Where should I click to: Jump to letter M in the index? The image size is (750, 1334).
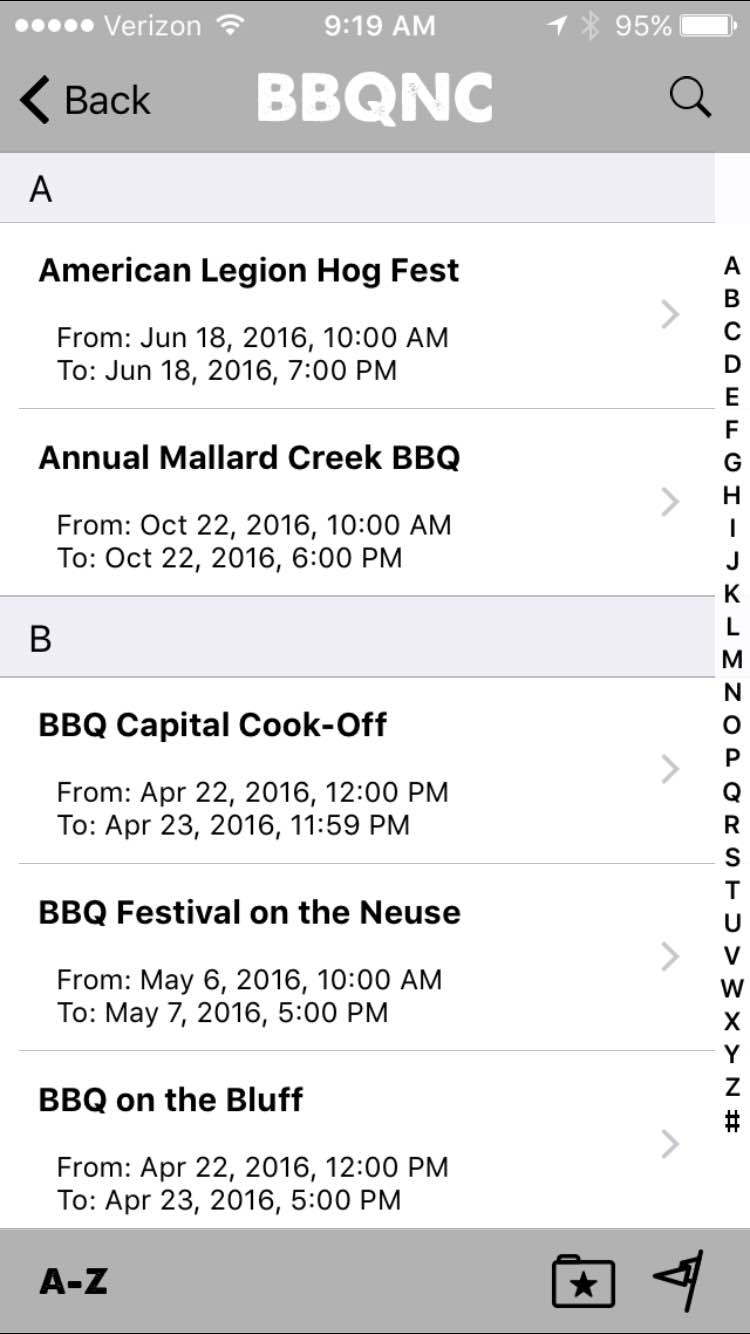coord(732,660)
